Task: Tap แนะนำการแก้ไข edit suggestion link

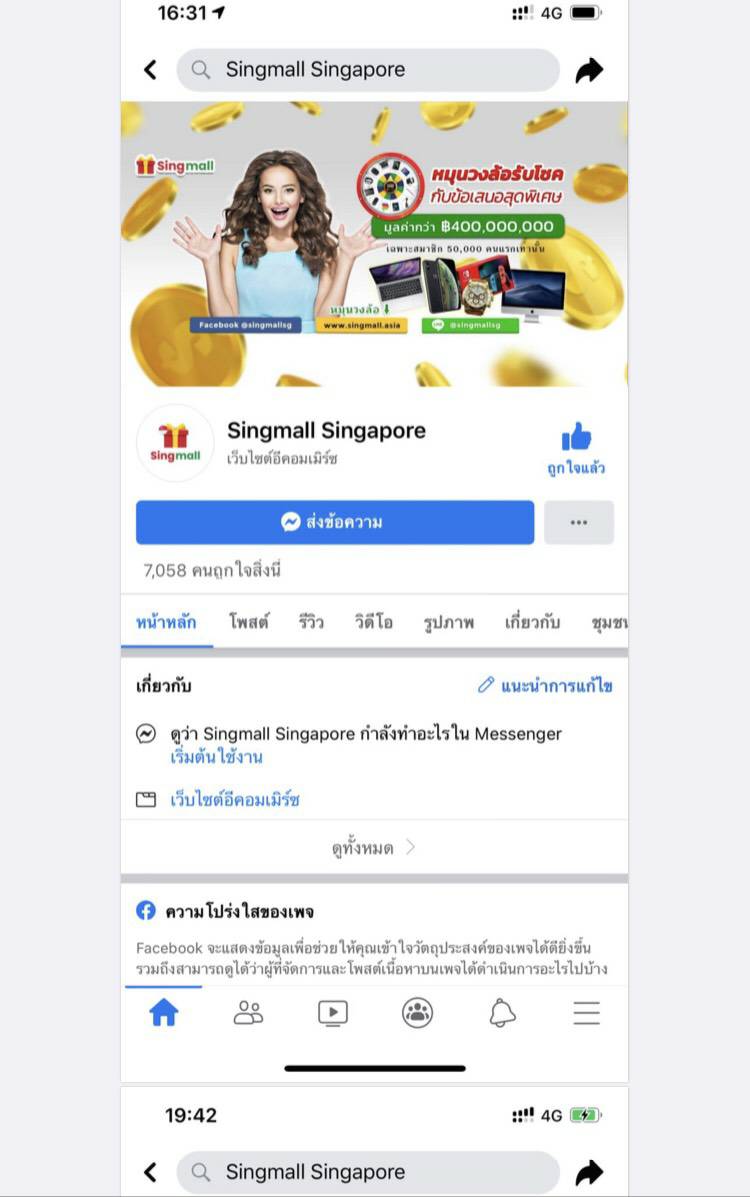Action: (545, 685)
